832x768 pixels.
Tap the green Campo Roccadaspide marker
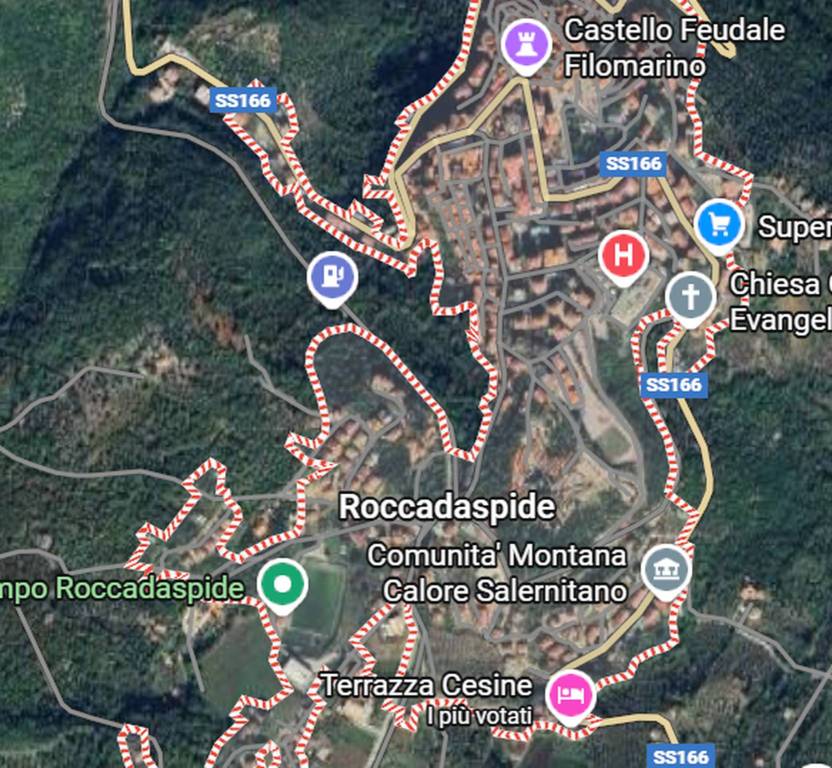(x=283, y=584)
